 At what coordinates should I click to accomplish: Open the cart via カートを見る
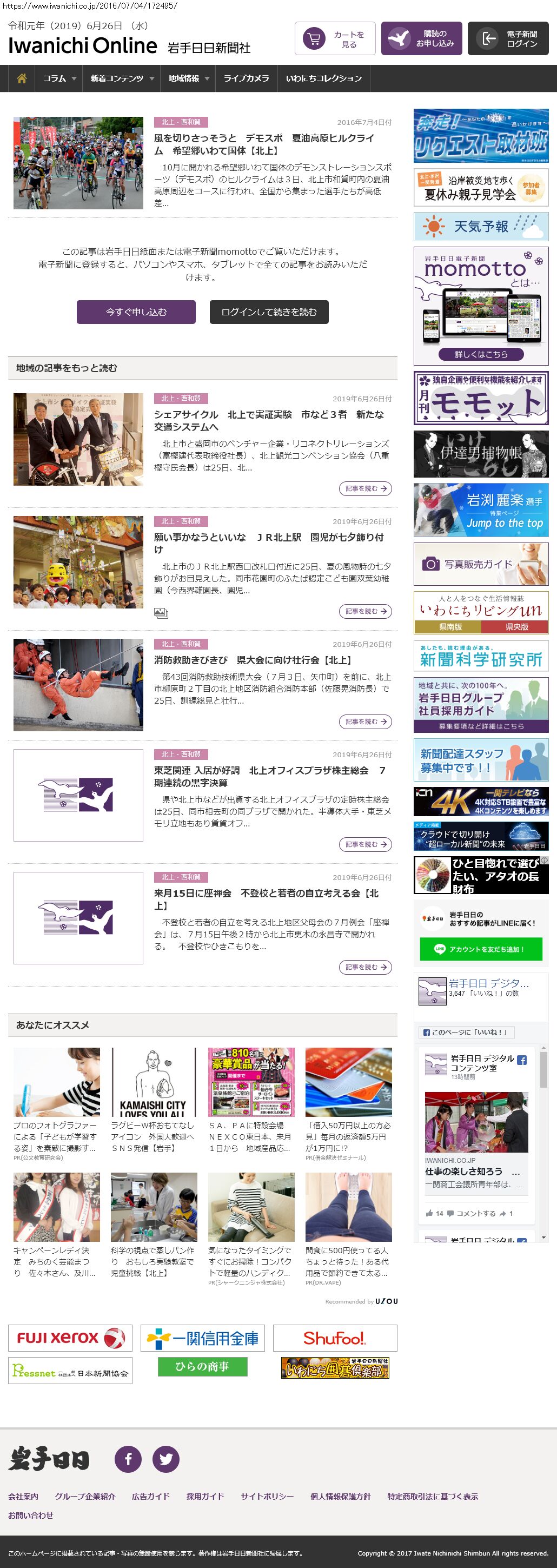click(x=335, y=39)
